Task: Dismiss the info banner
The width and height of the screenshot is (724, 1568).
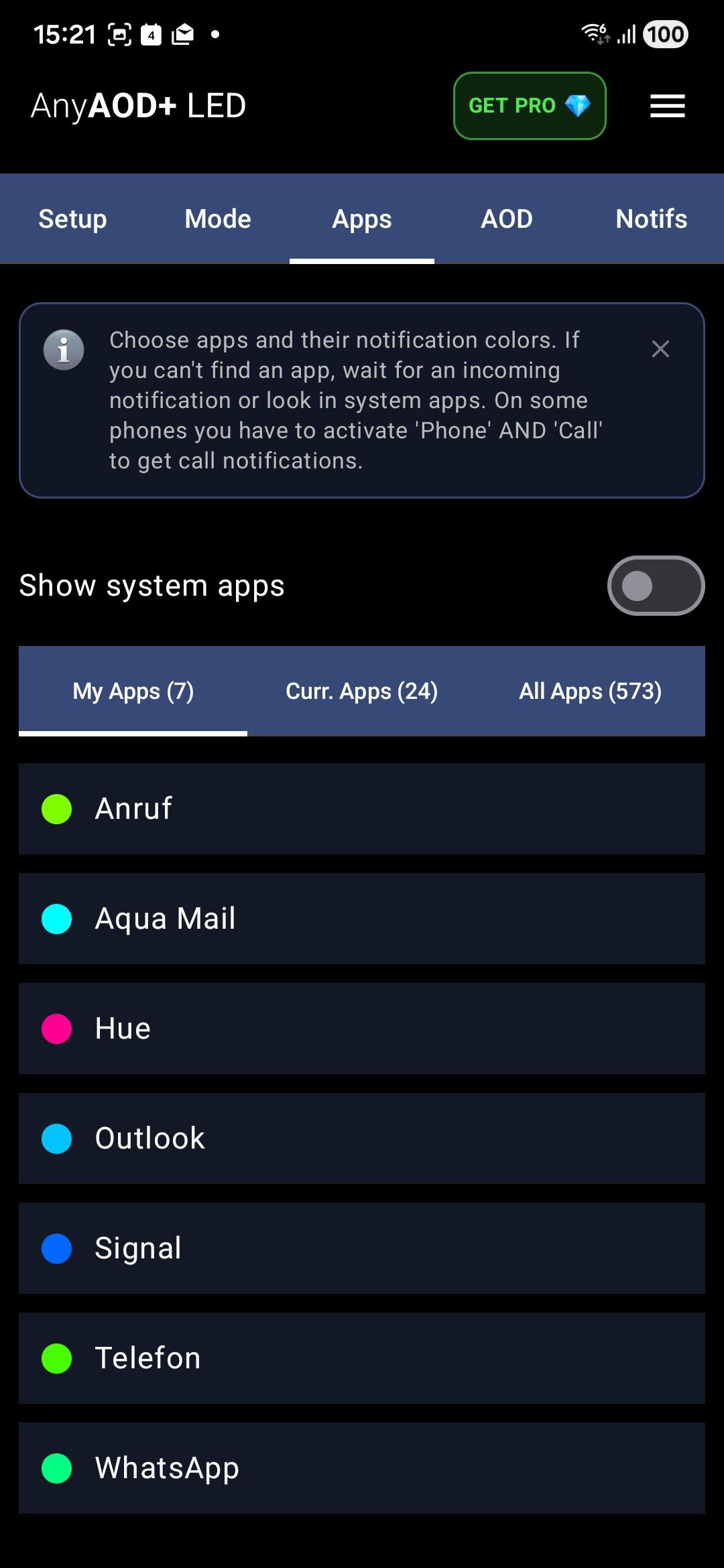Action: 660,349
